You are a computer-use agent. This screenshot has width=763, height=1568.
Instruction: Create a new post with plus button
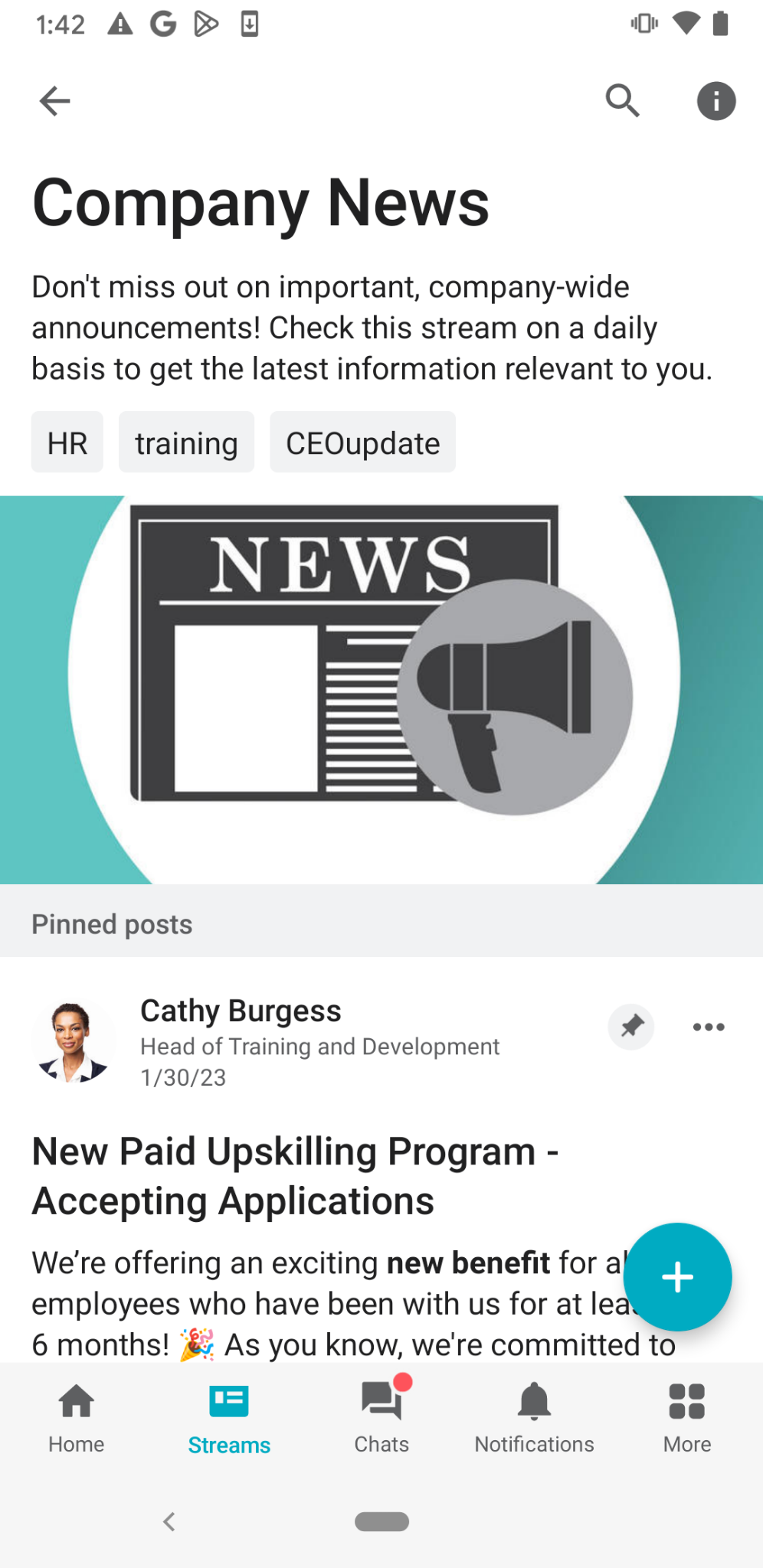[x=677, y=1277]
